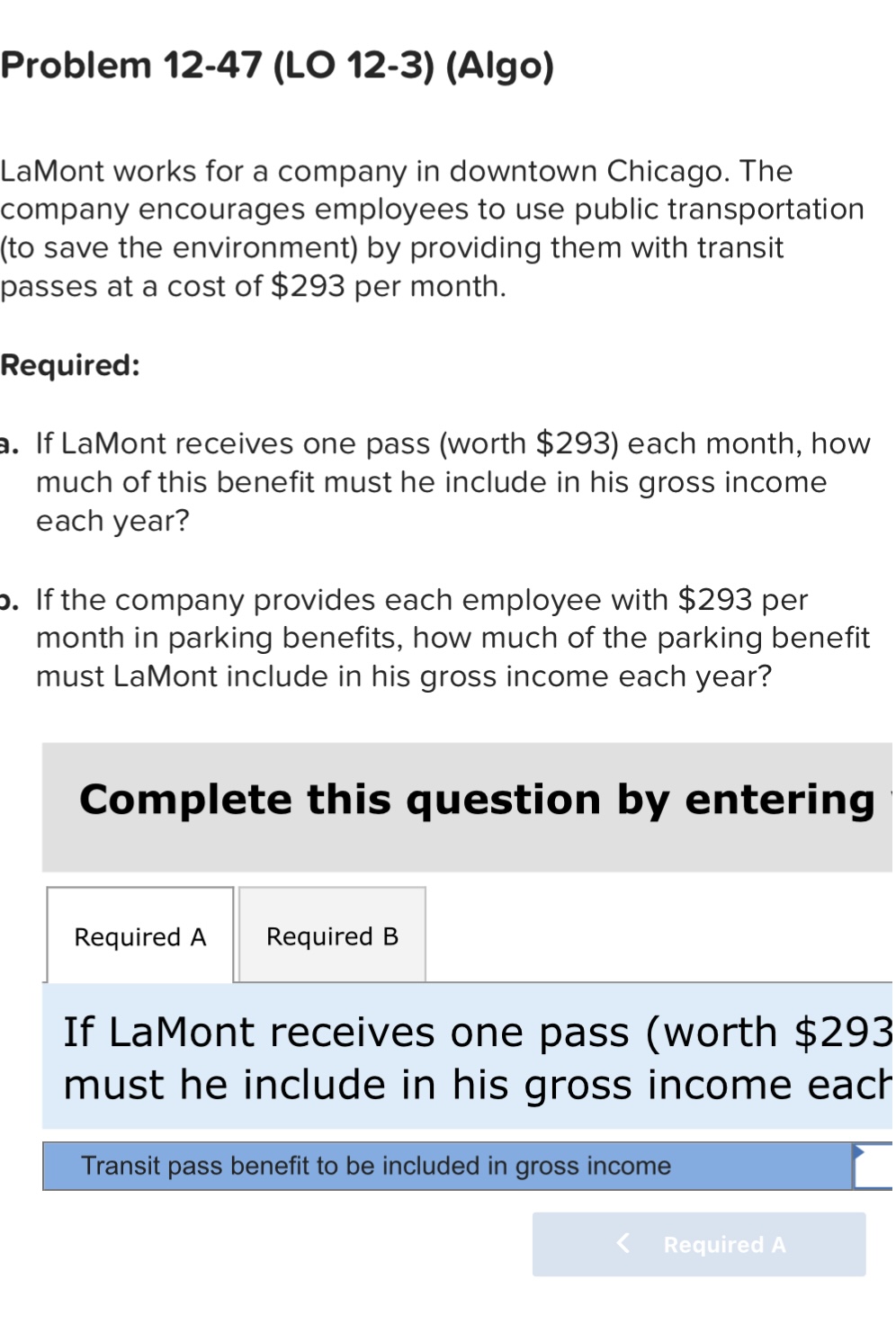This screenshot has height=1342, width=896.
Task: Click the transit pass benefit answer input field
Action: [x=877, y=1166]
